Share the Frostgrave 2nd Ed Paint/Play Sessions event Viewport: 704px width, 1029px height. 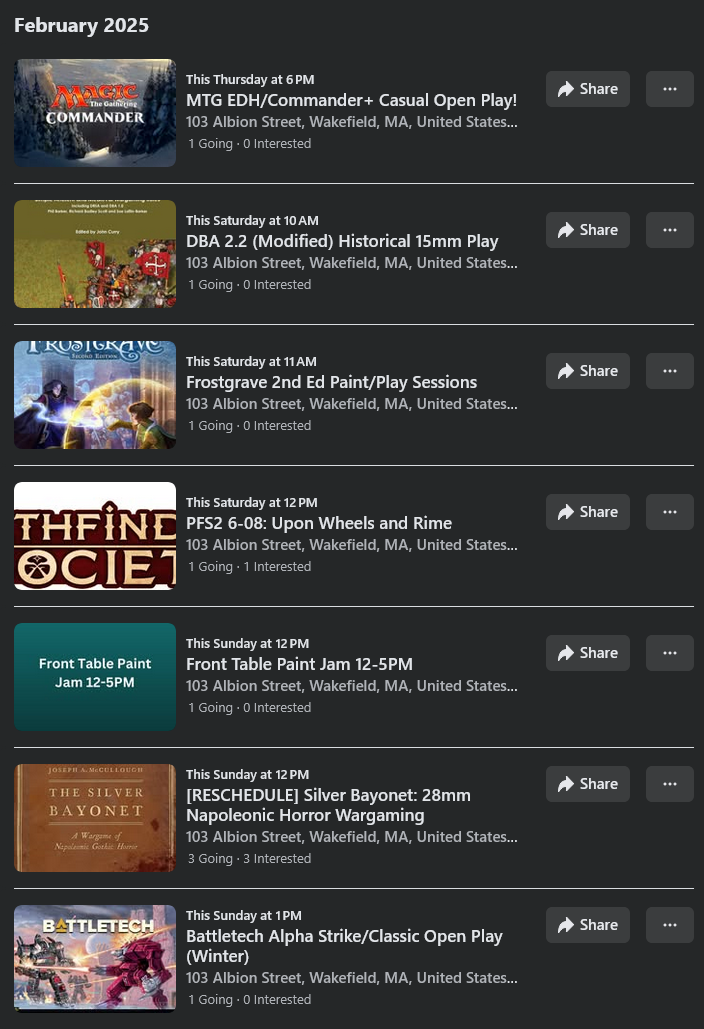pyautogui.click(x=588, y=371)
